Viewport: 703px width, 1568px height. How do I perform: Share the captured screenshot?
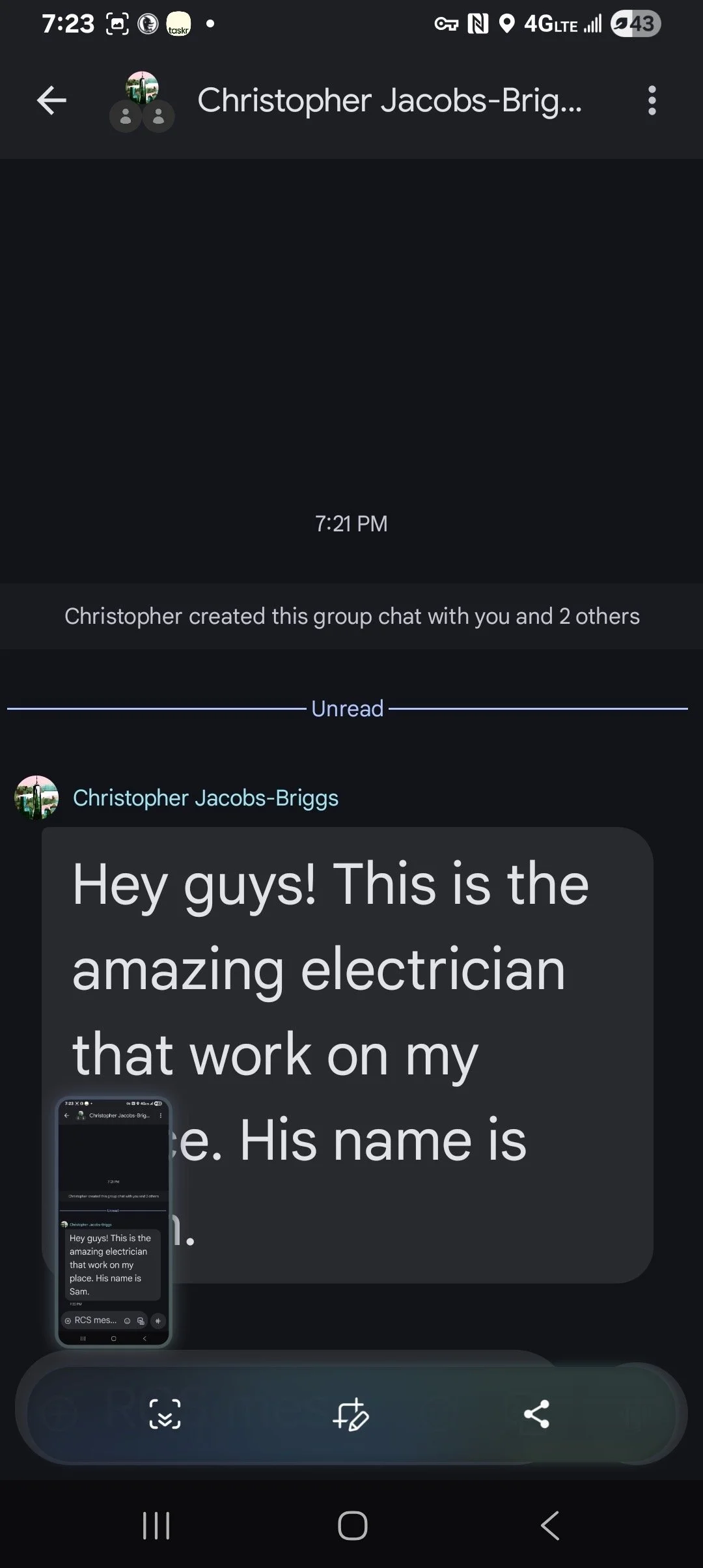click(x=536, y=1414)
